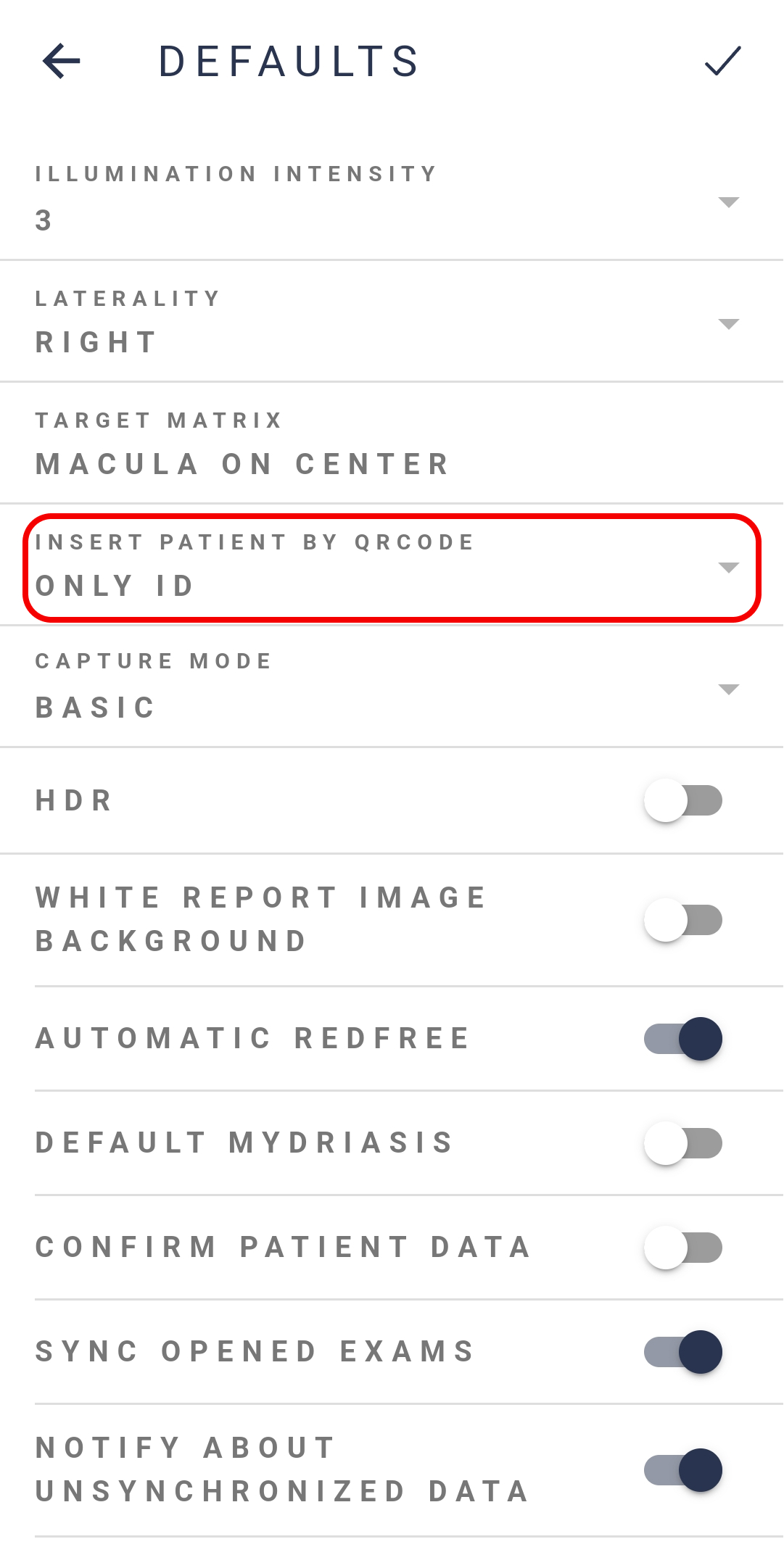784x1568 pixels.
Task: Toggle Default Mydriasis on
Action: pos(683,1143)
